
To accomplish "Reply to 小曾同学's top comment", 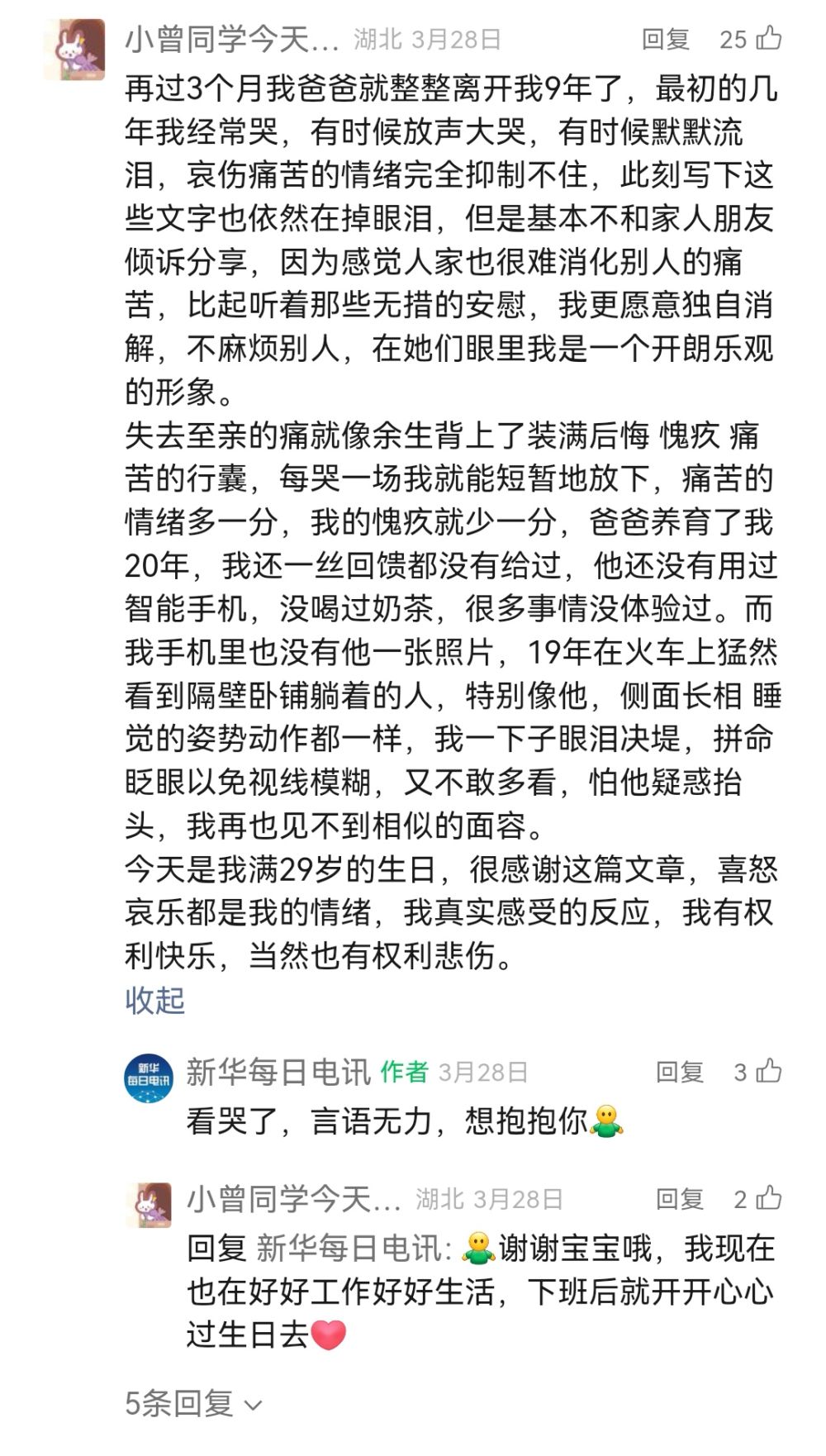I will pos(665,39).
